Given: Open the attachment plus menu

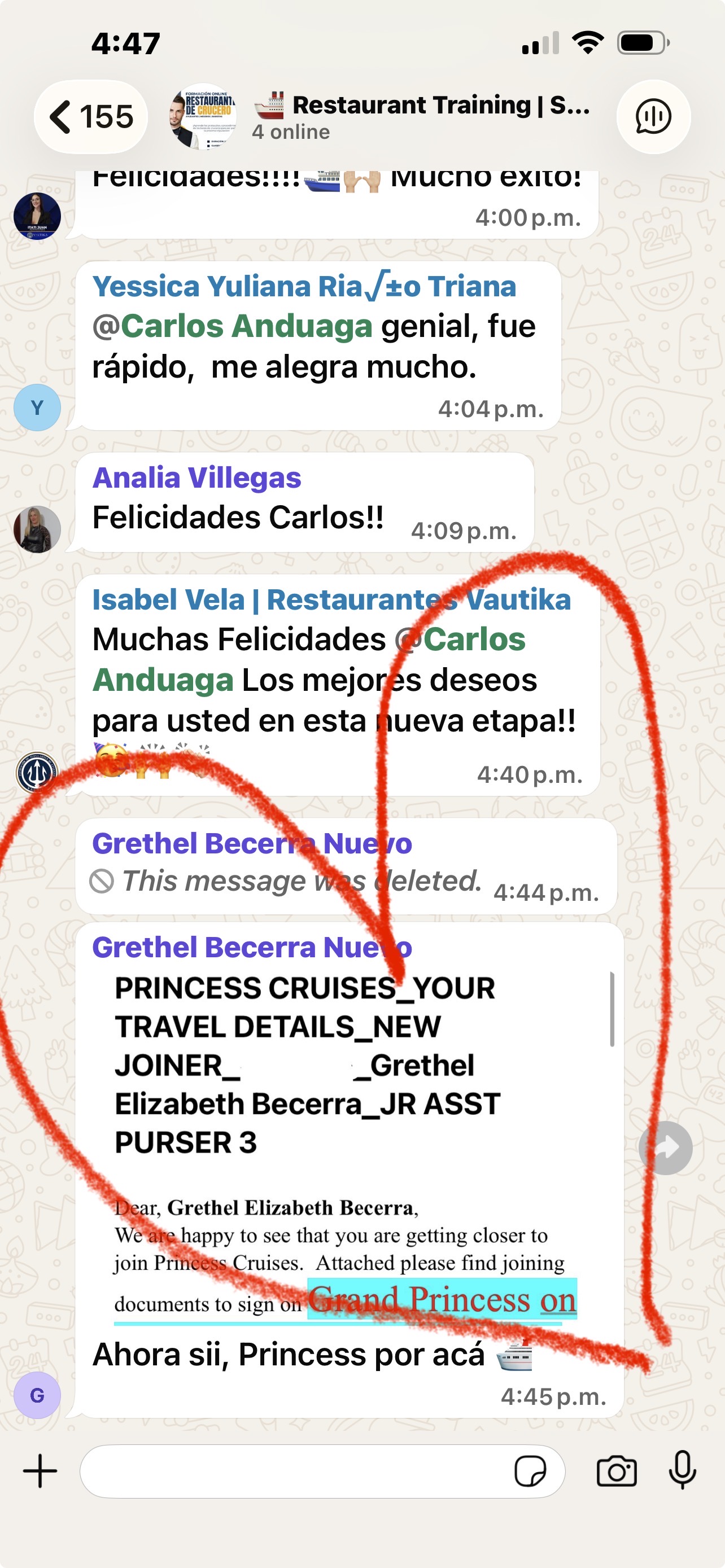Looking at the screenshot, I should tap(40, 1471).
